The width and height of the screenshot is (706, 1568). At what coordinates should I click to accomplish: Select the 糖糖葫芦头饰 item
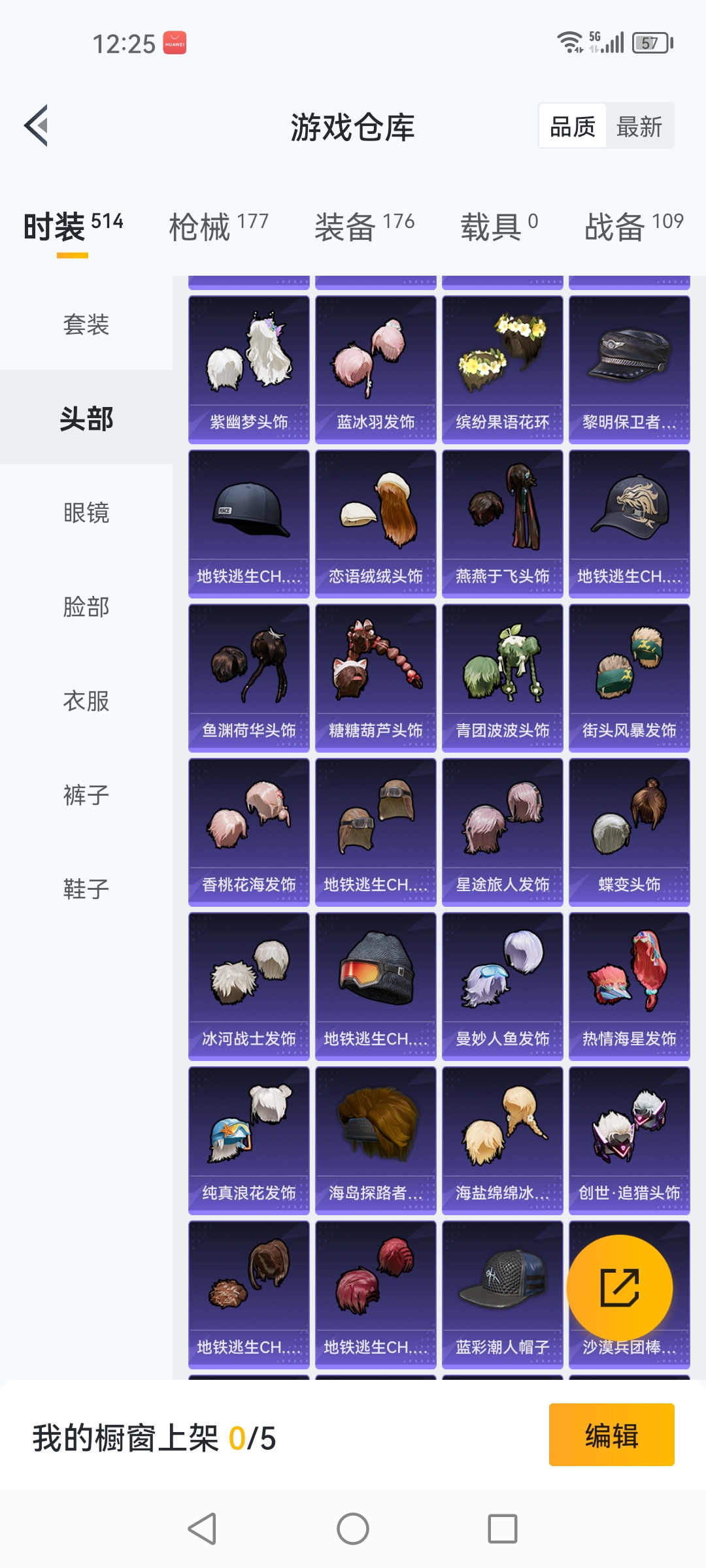tap(376, 678)
